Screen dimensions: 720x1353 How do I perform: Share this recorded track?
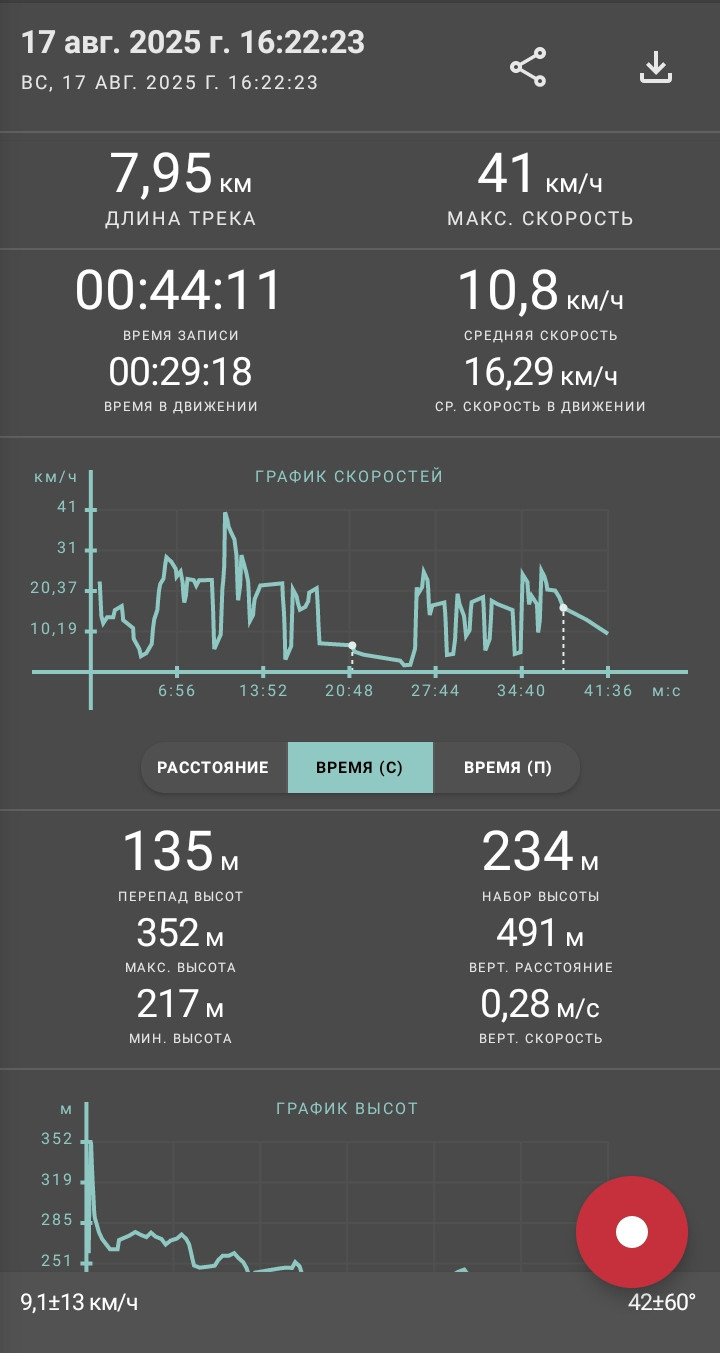click(528, 67)
